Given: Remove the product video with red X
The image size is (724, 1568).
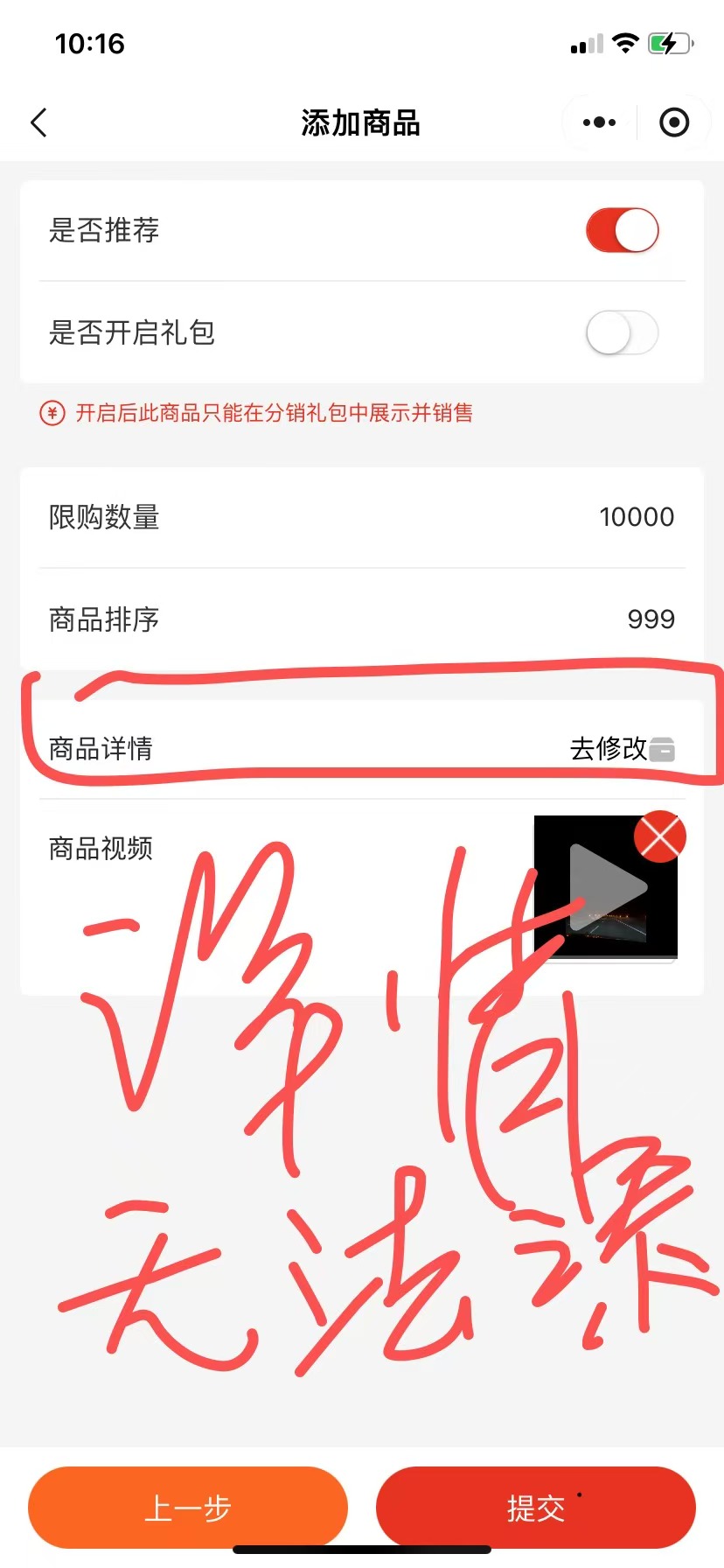Looking at the screenshot, I should 660,837.
